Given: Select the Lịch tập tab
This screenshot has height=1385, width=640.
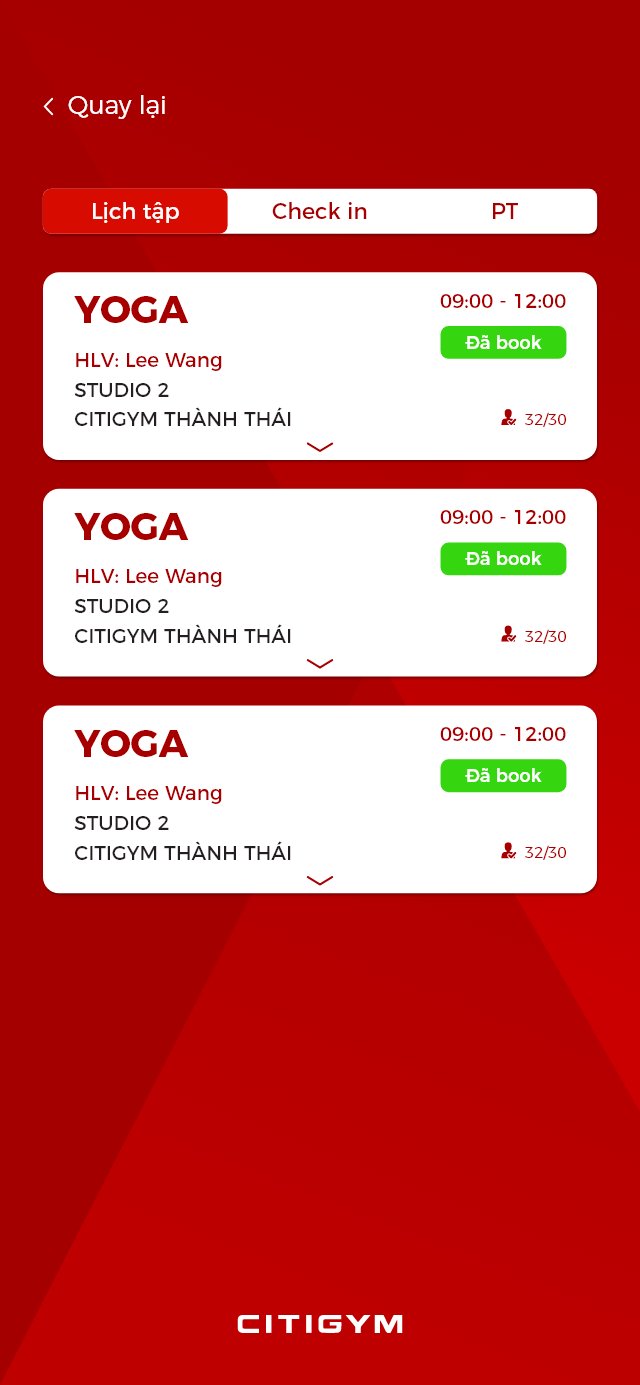Looking at the screenshot, I should (135, 211).
